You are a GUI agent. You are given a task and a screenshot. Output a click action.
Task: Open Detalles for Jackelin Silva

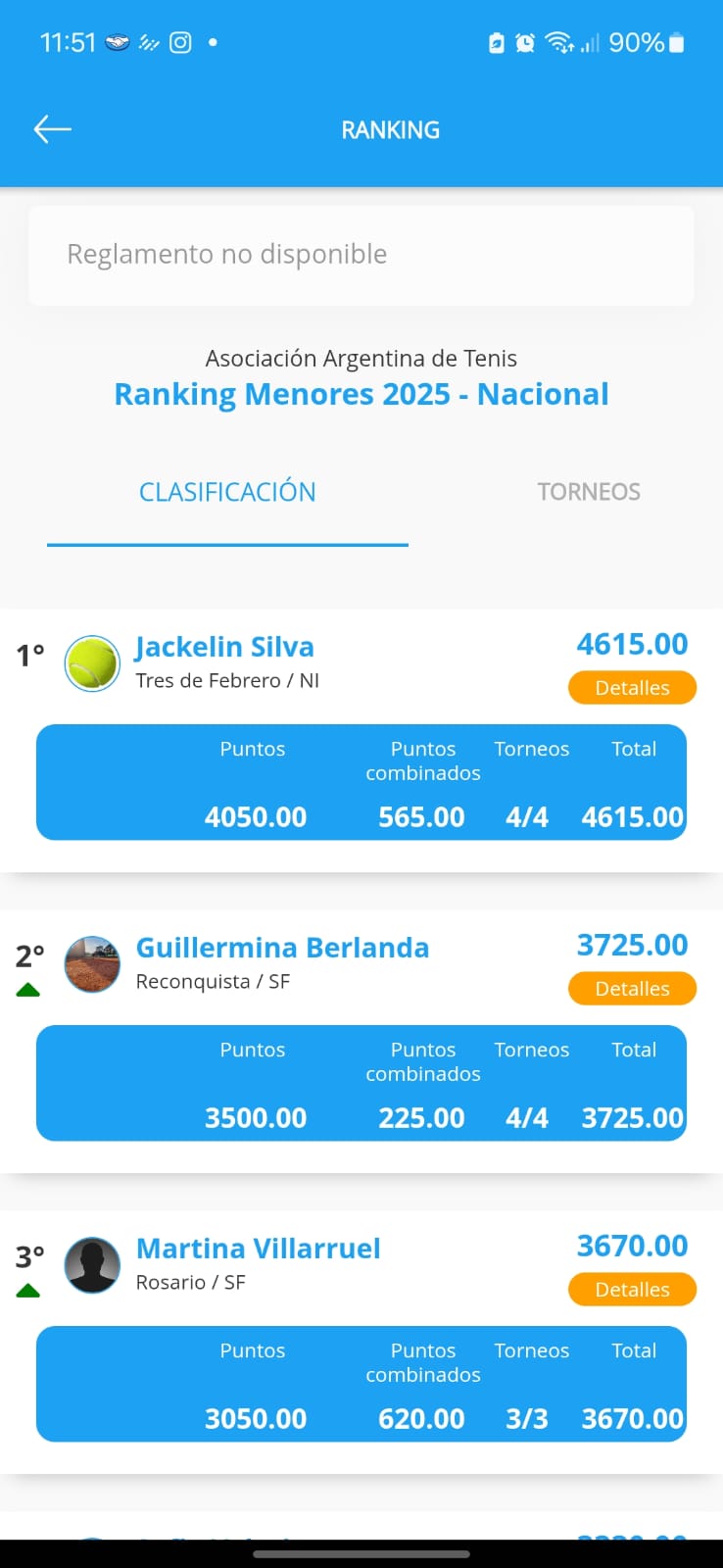[632, 688]
